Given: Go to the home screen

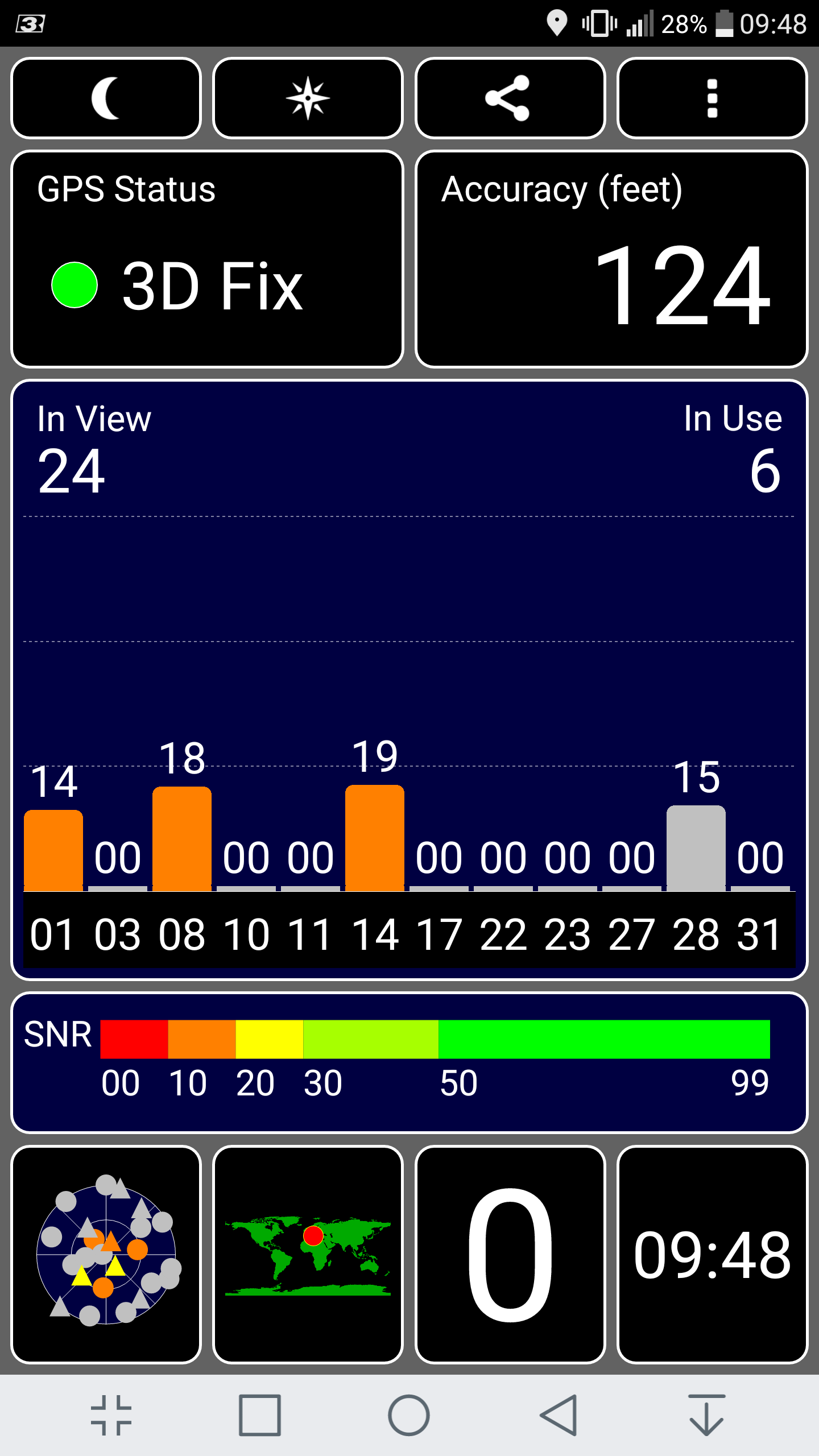Looking at the screenshot, I should click(x=409, y=1415).
